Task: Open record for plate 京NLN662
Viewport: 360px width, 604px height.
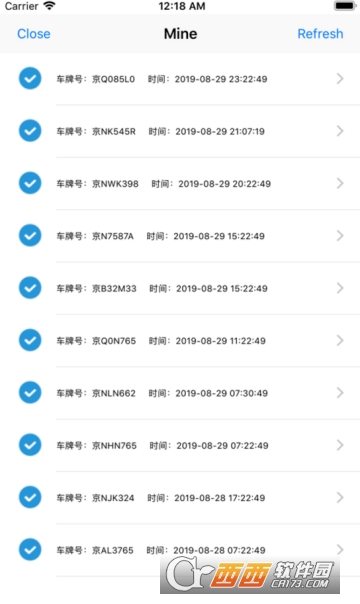Action: pyautogui.click(x=180, y=393)
